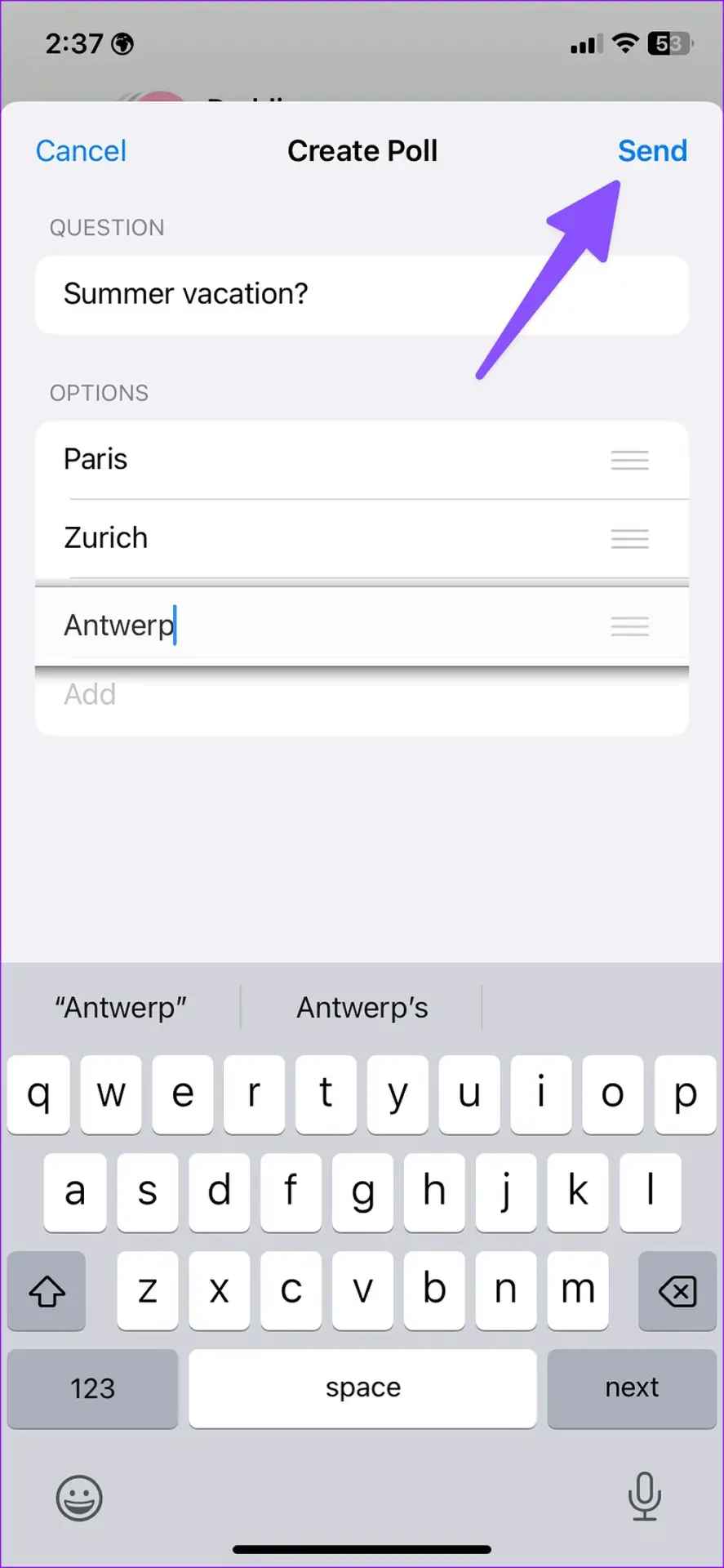Hit the backspace key
The image size is (724, 1568).
677,1291
